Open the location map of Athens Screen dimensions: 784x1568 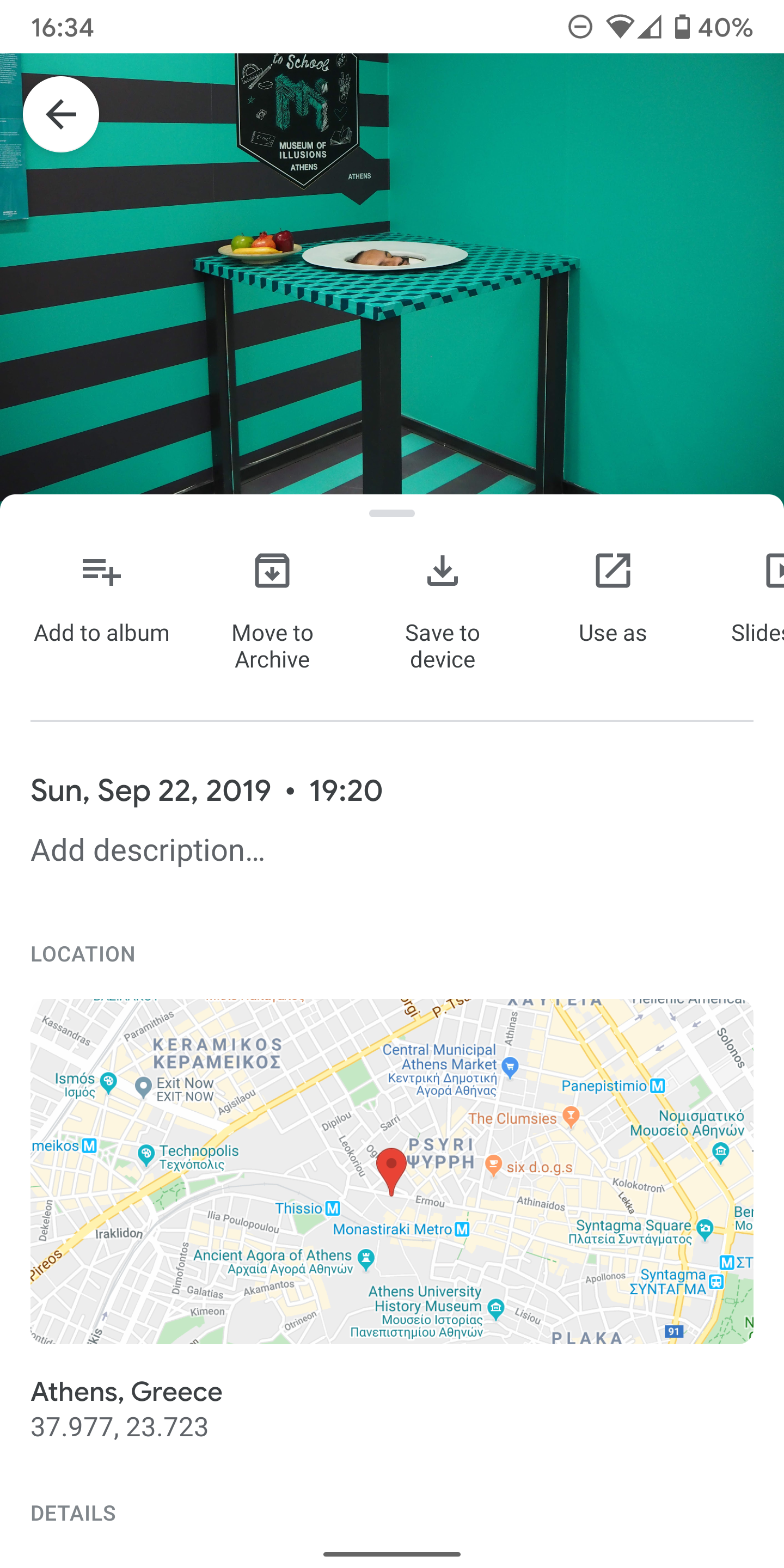click(x=392, y=1171)
